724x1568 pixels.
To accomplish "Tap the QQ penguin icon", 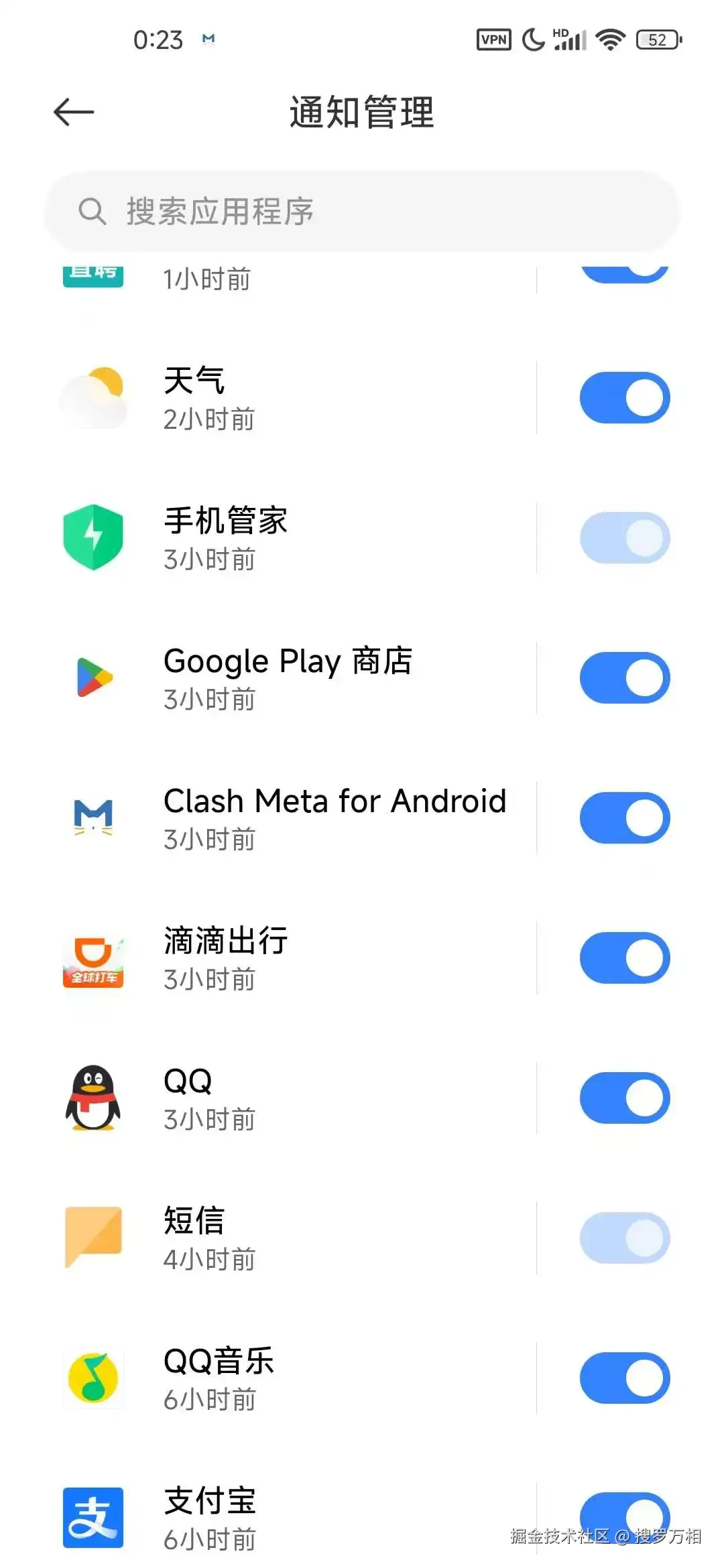I will tap(93, 1098).
